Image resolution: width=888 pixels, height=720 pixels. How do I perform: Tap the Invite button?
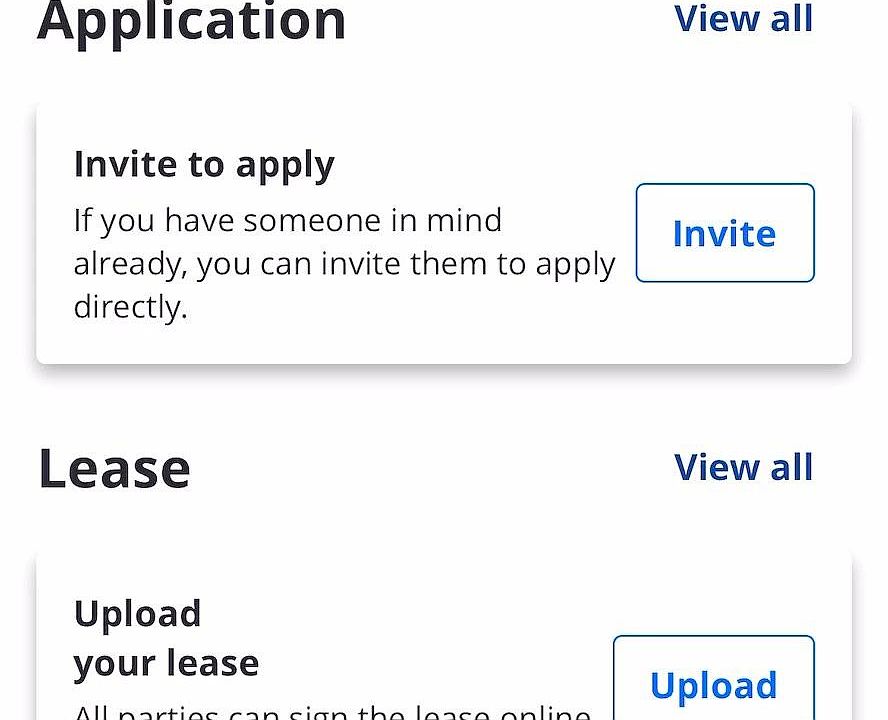coord(725,233)
